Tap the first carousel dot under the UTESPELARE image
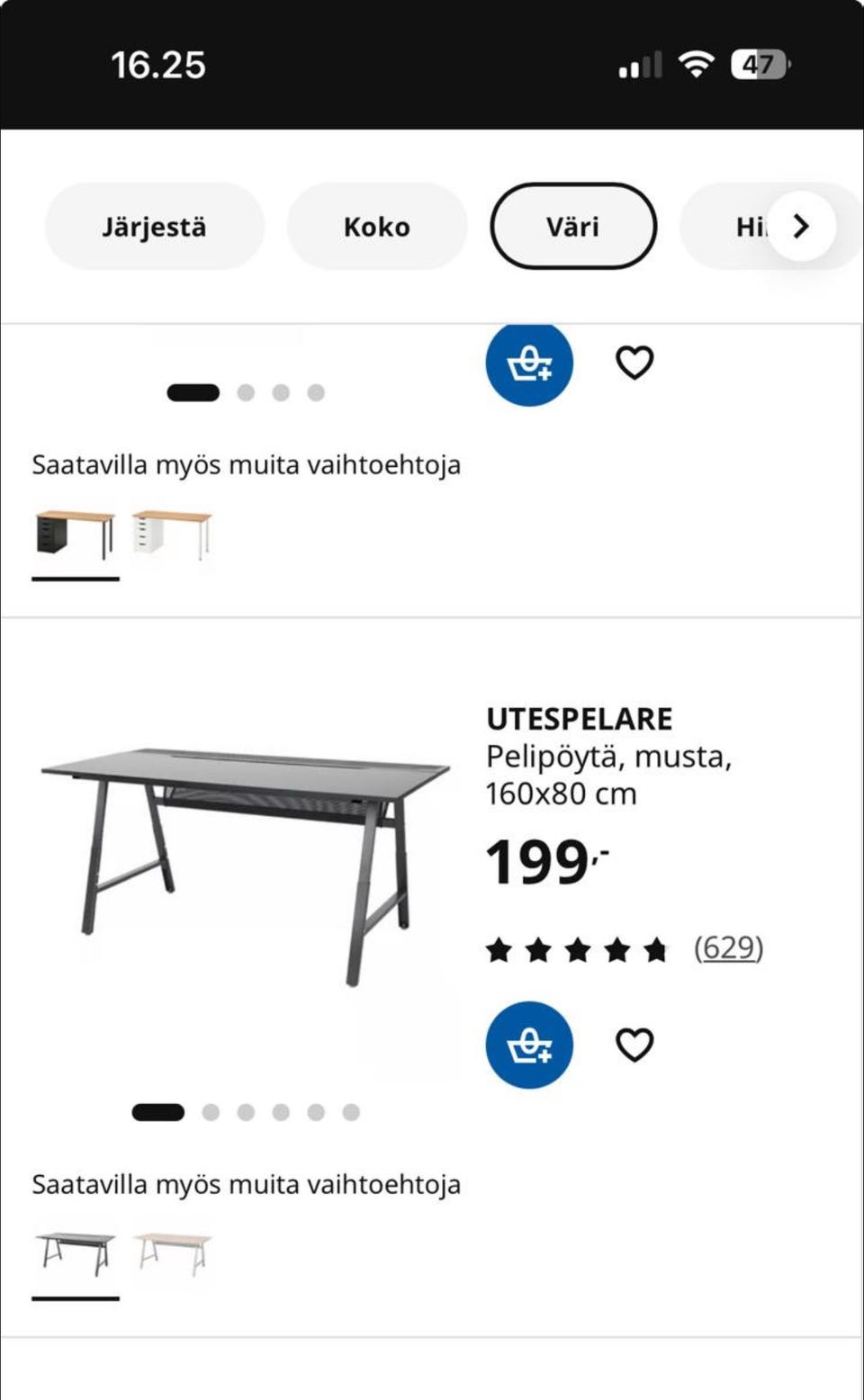This screenshot has width=864, height=1400. pyautogui.click(x=156, y=1112)
